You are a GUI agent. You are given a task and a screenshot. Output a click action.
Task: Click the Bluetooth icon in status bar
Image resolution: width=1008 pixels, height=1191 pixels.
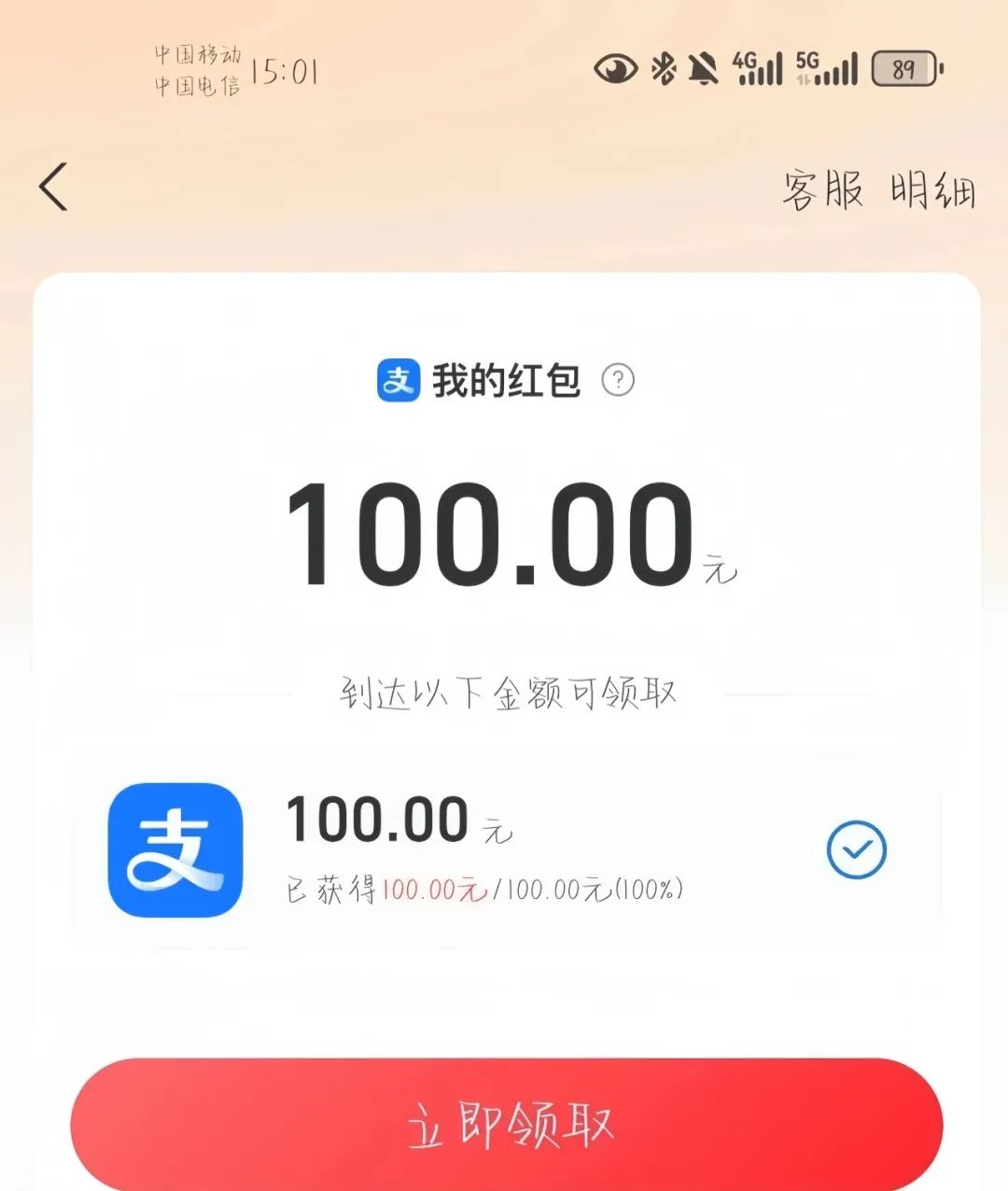coord(665,68)
